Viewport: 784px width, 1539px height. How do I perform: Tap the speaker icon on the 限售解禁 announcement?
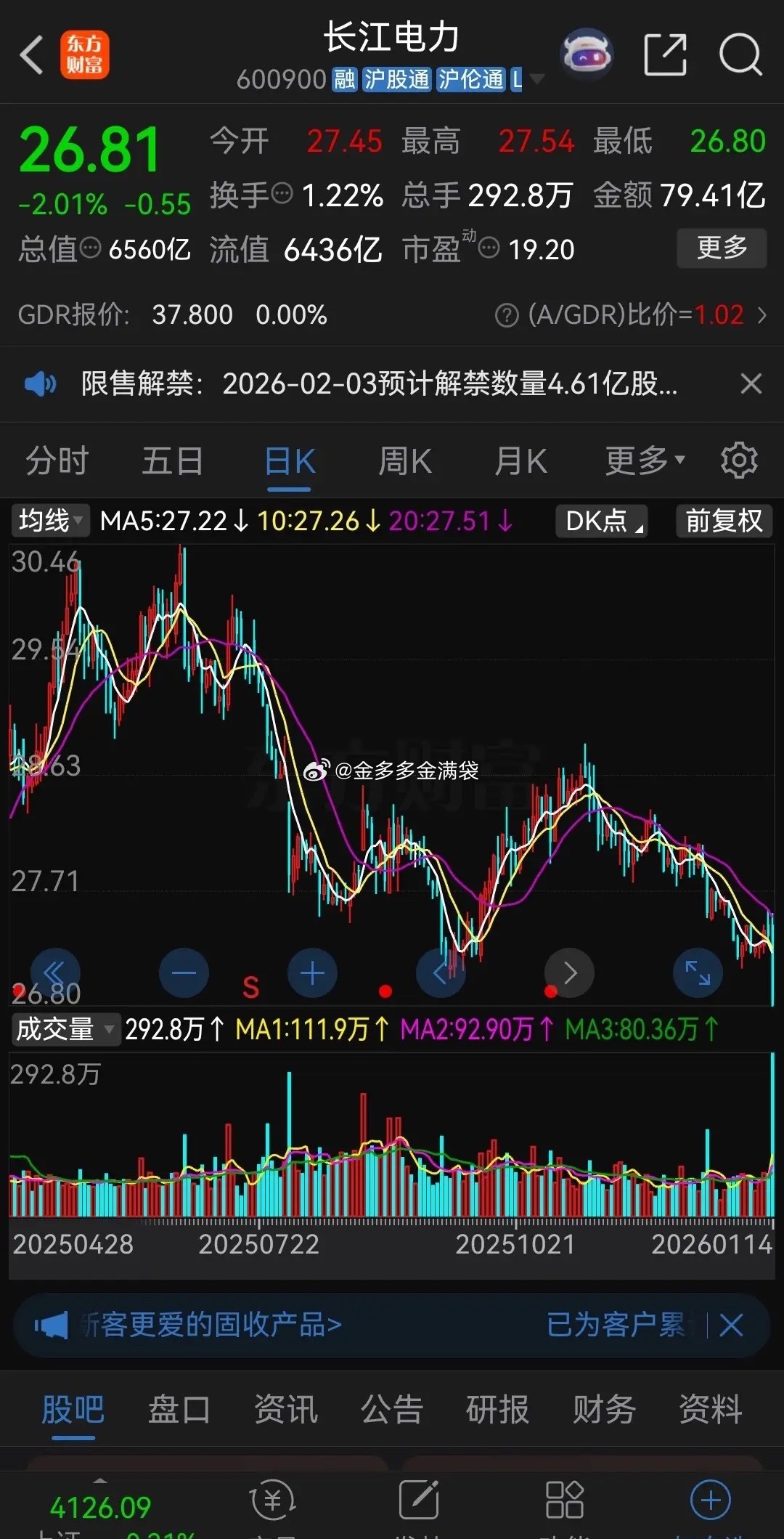pyautogui.click(x=40, y=383)
